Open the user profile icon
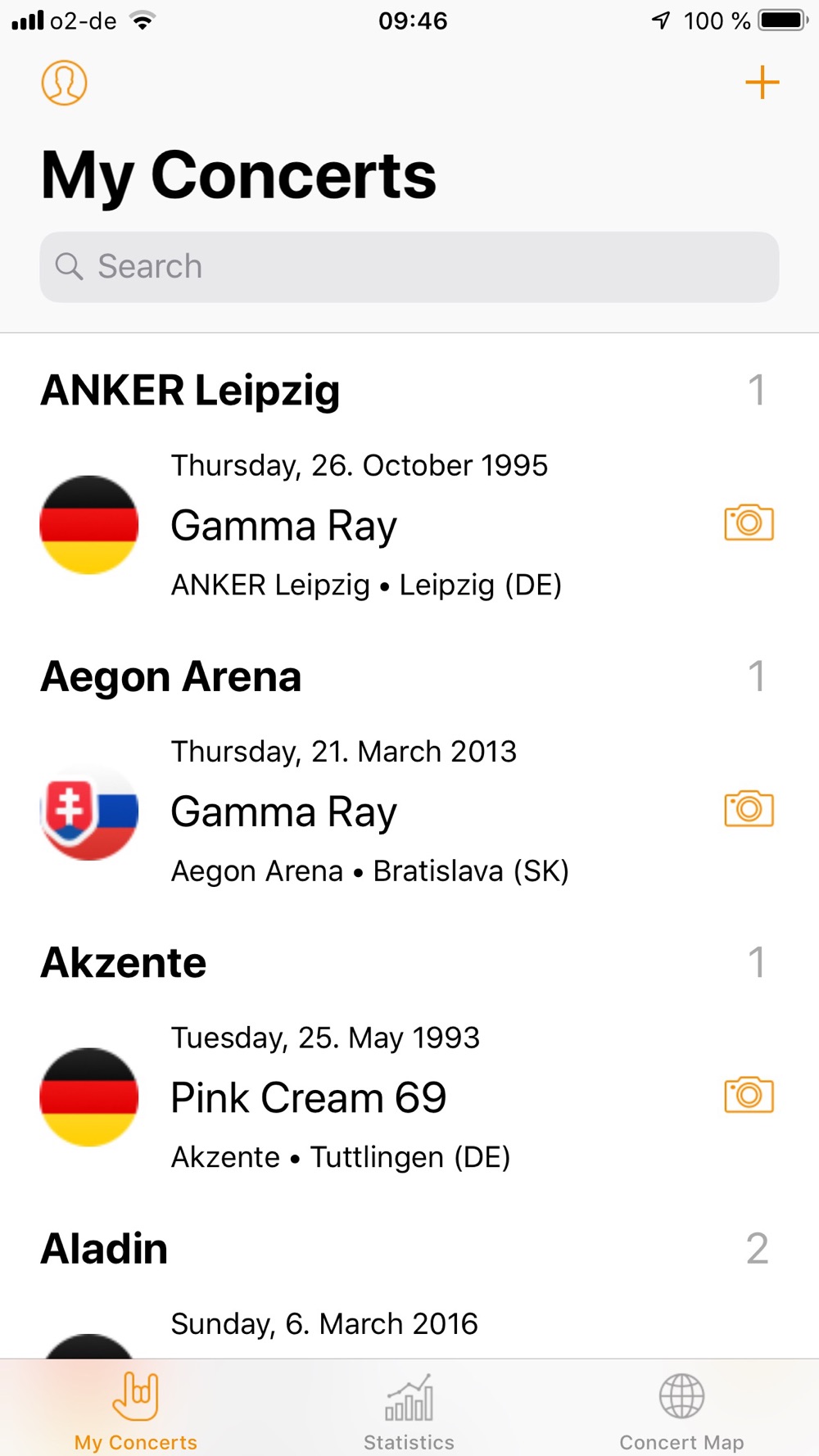The image size is (819, 1456). (x=64, y=83)
